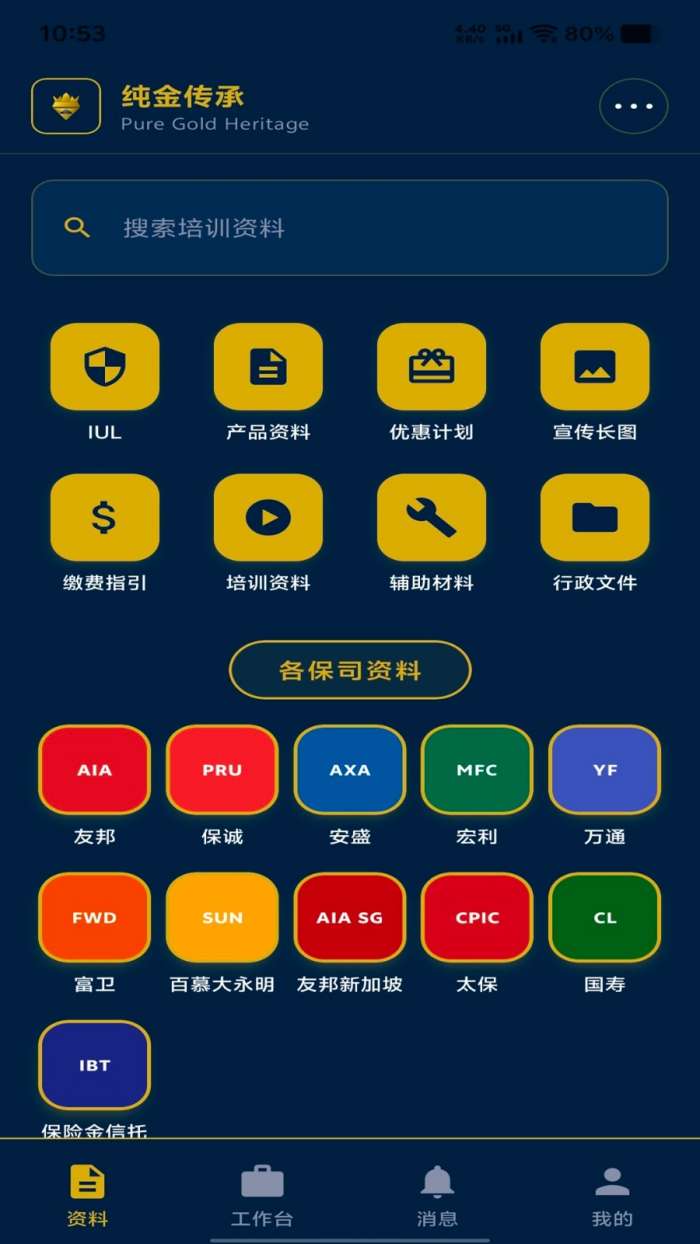This screenshot has width=700, height=1244.
Task: Tap the 搜索培训资料 search field
Action: (x=350, y=228)
